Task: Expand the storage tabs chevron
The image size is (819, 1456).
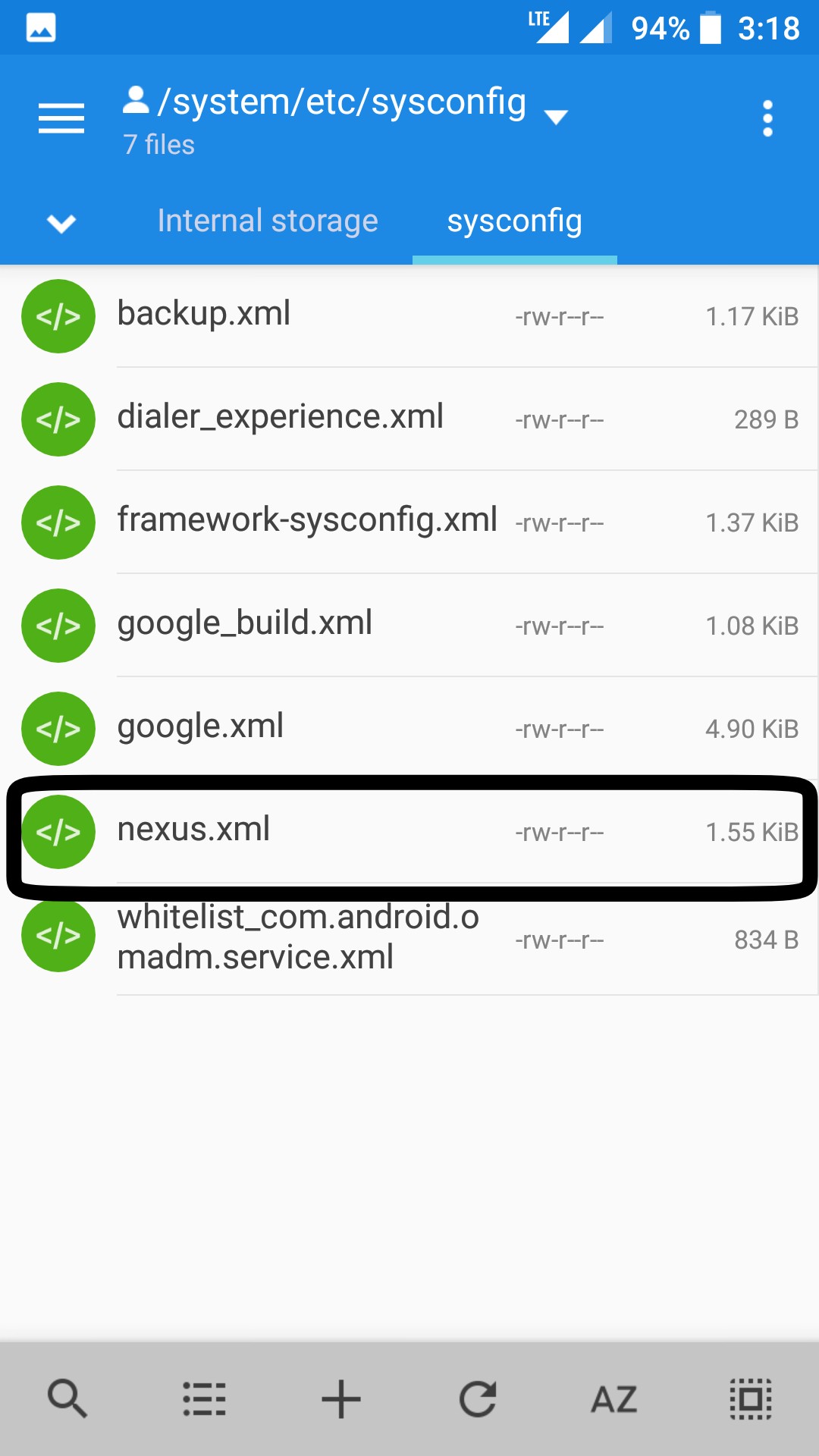Action: pyautogui.click(x=61, y=223)
